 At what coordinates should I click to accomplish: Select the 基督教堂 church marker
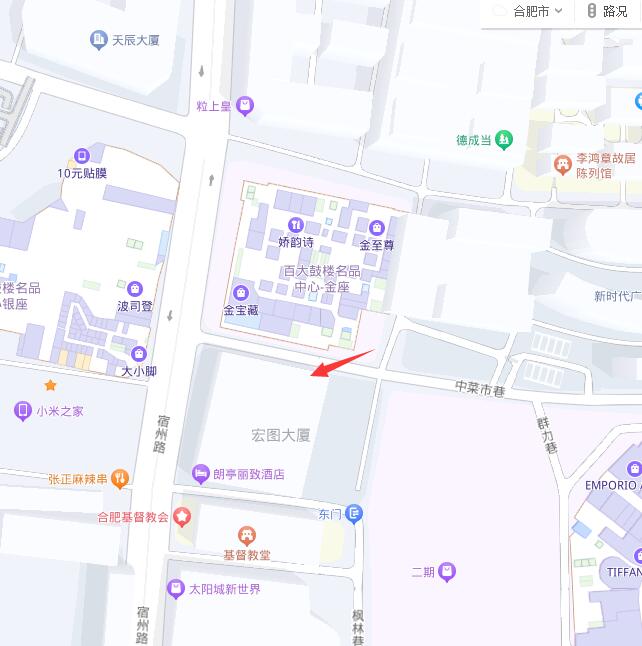246,536
